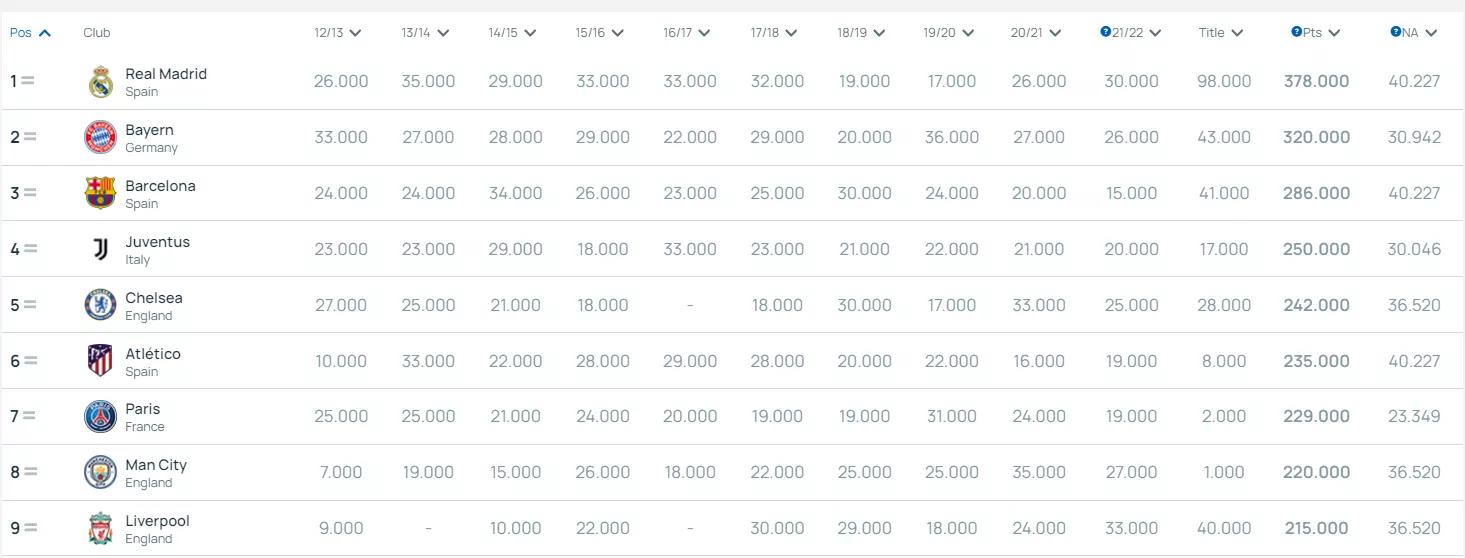Screen dimensions: 1465x558
Task: Open the Chelsea club row
Action: [x=153, y=298]
